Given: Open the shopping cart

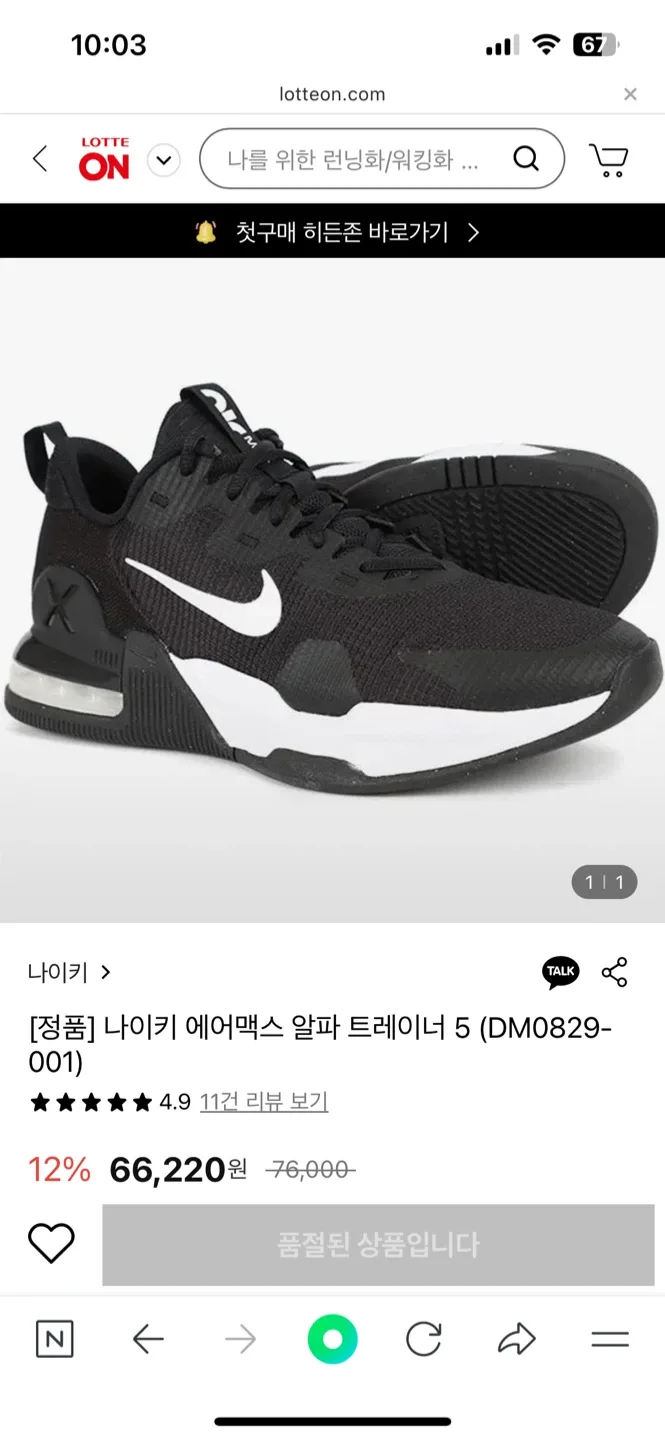Looking at the screenshot, I should tap(608, 159).
